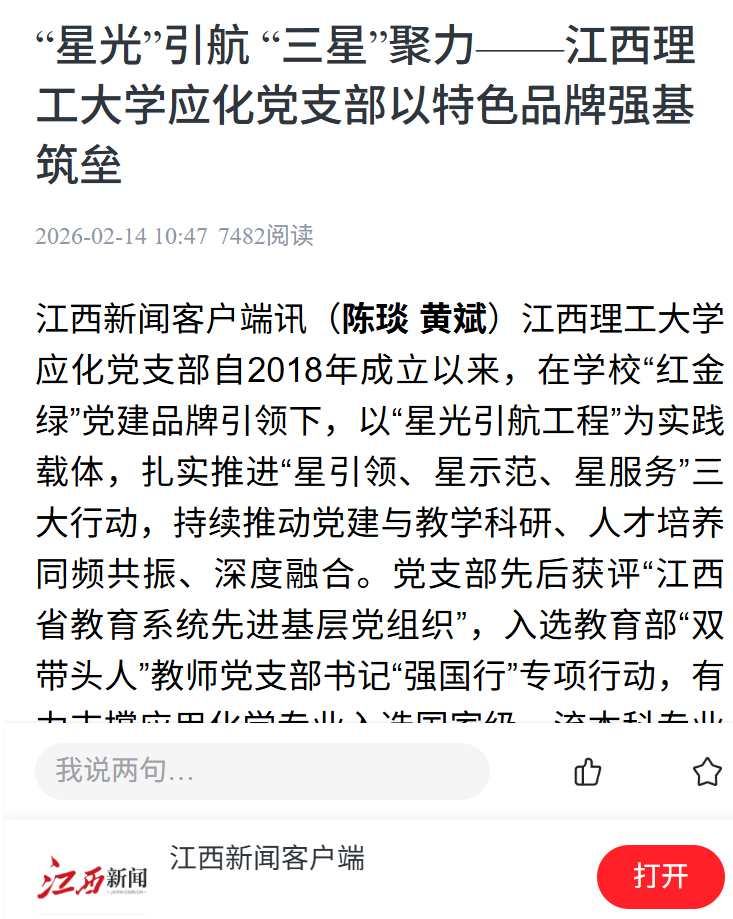
Task: Tap the red 打开 button
Action: coord(660,876)
